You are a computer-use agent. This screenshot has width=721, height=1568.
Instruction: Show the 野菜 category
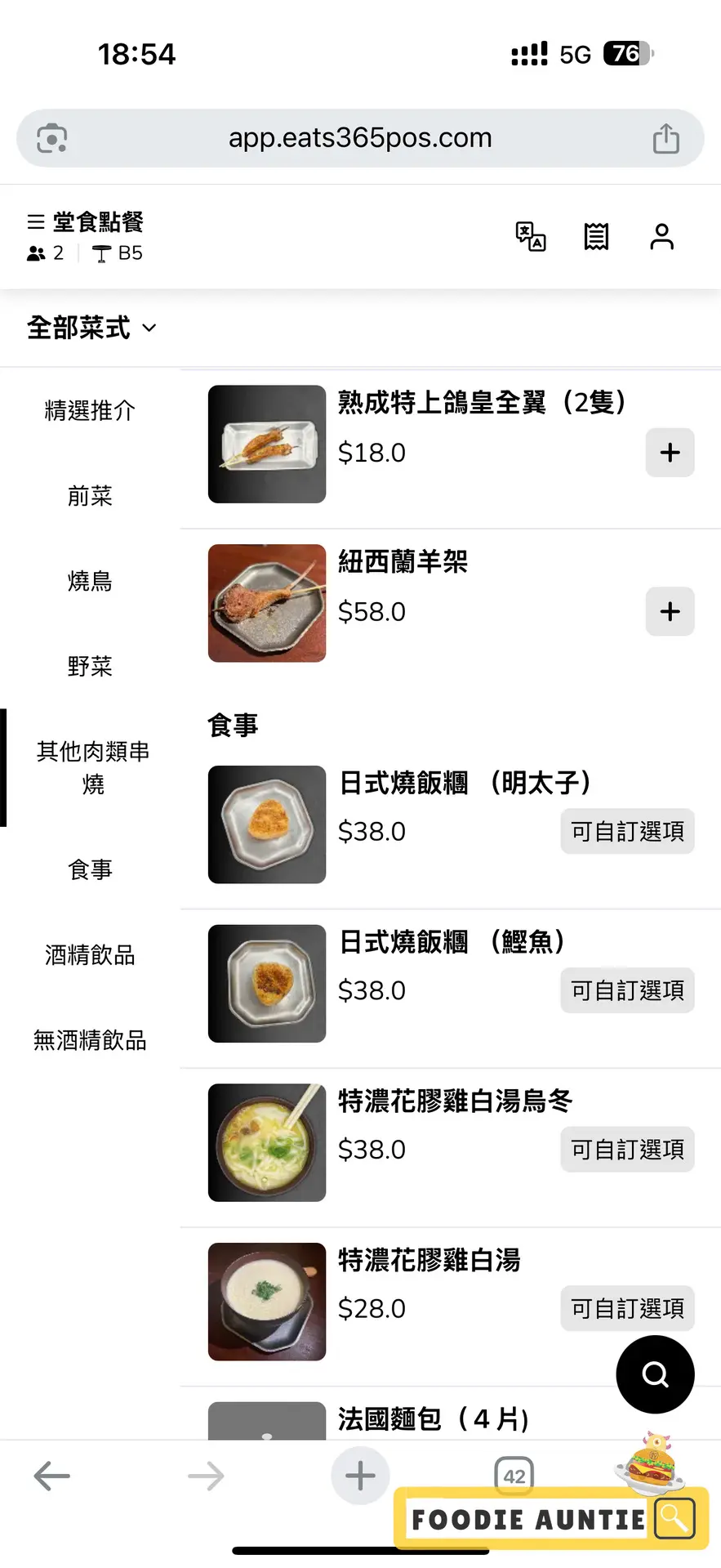[90, 667]
